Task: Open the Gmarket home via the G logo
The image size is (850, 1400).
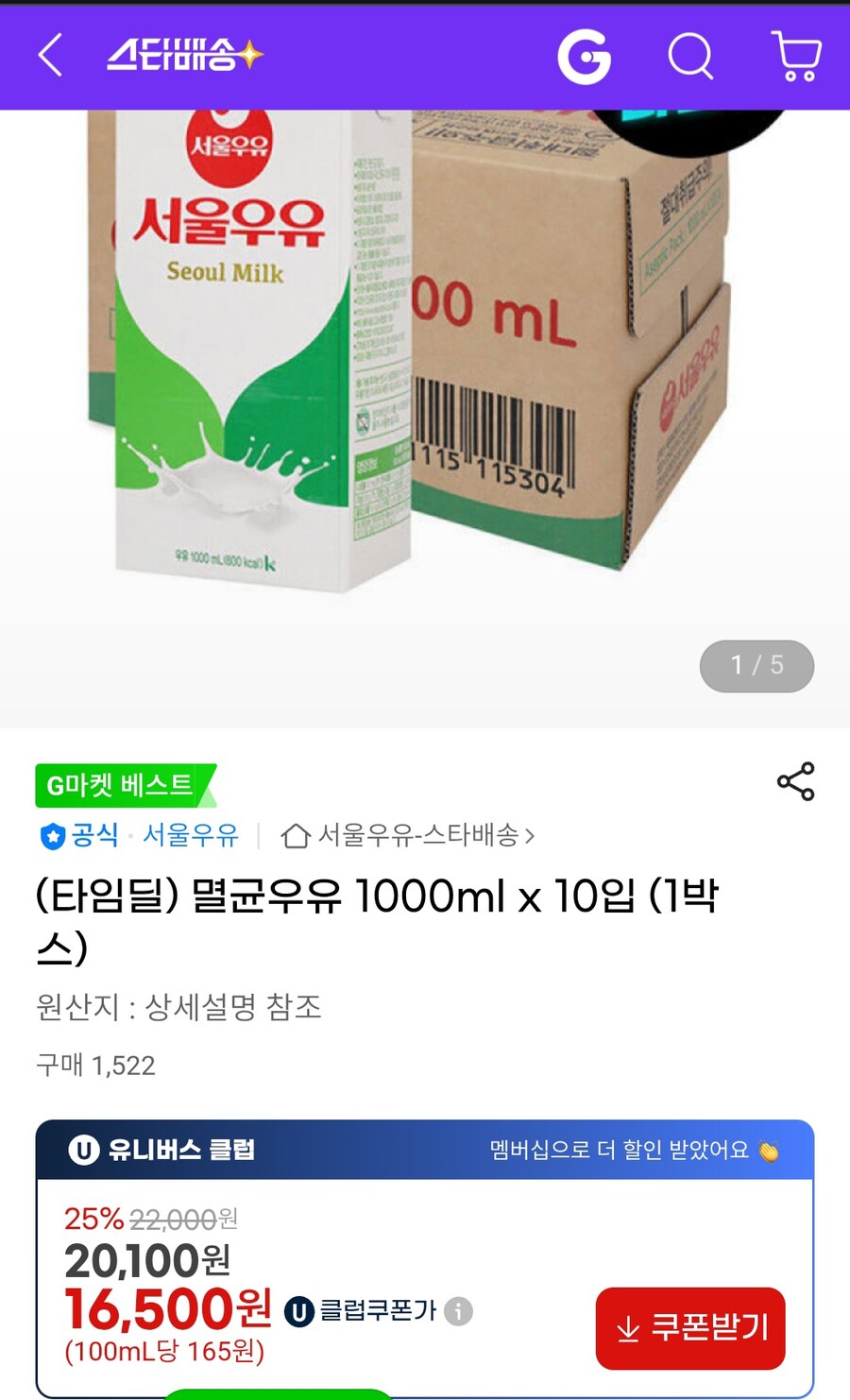Action: point(586,57)
